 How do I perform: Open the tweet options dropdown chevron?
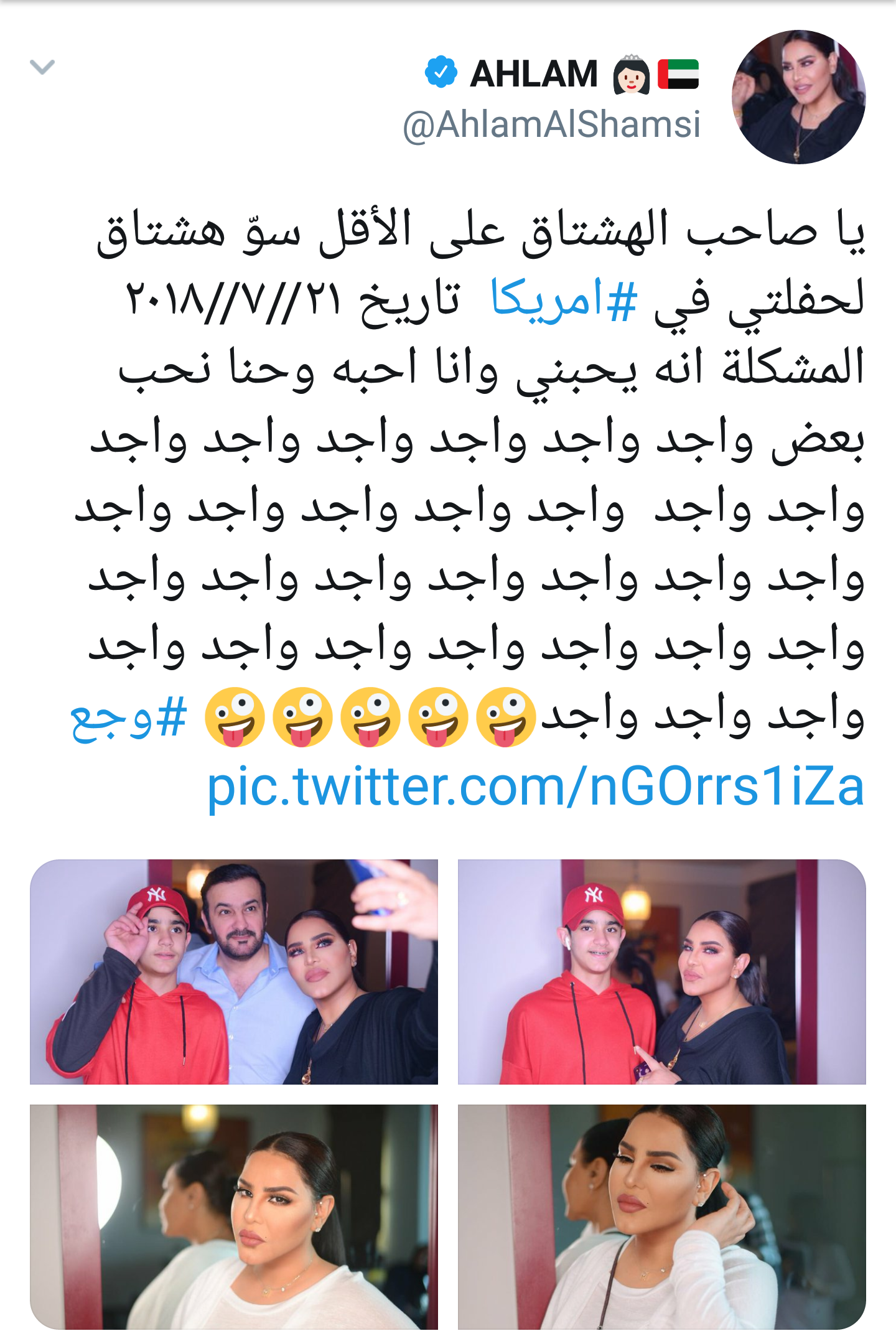(x=42, y=67)
